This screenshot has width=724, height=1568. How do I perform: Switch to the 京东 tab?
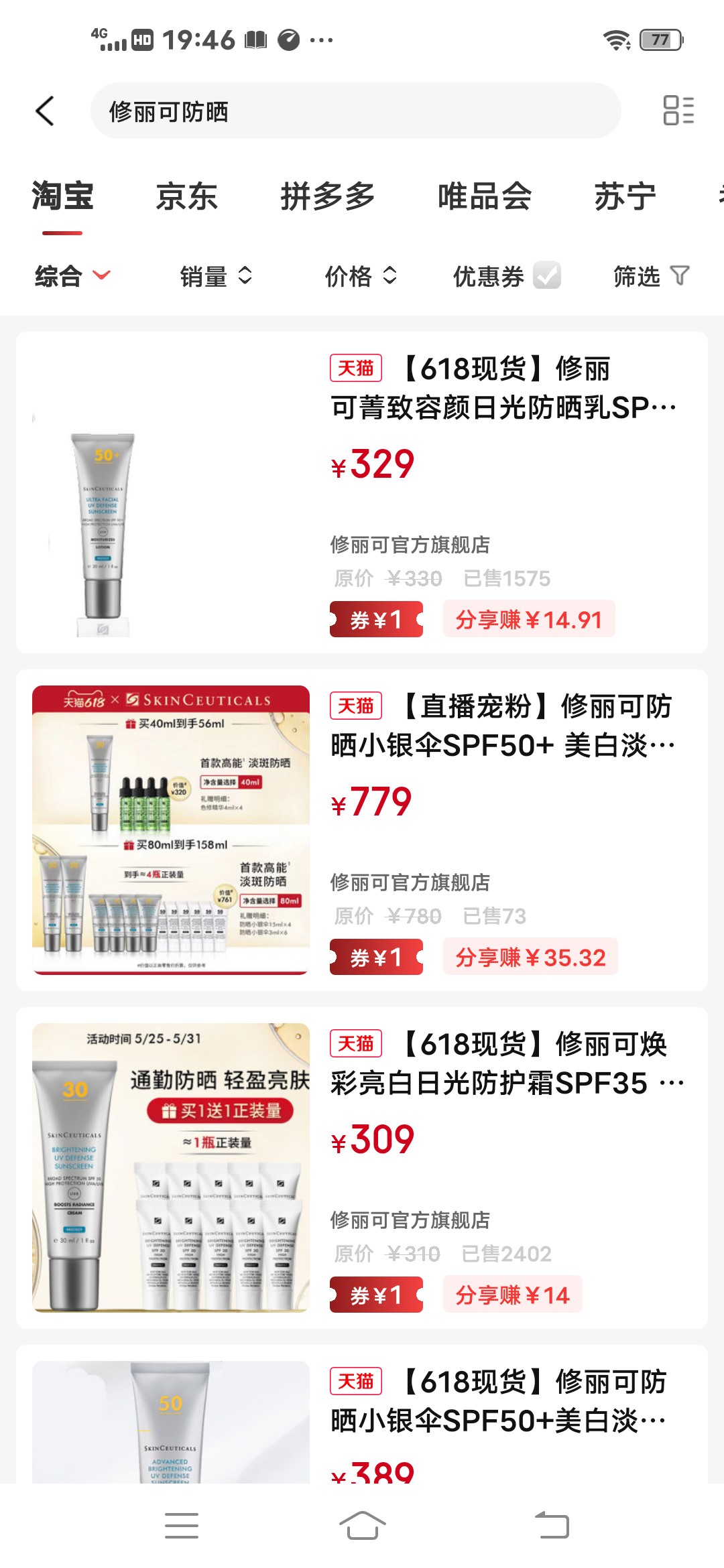click(x=186, y=197)
